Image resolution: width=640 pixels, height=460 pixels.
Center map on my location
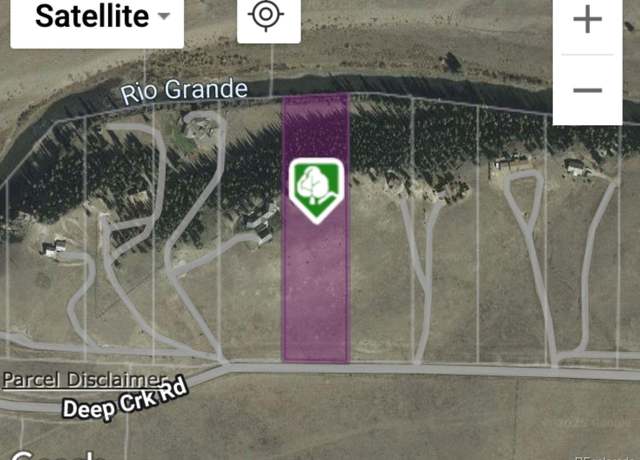click(x=268, y=17)
